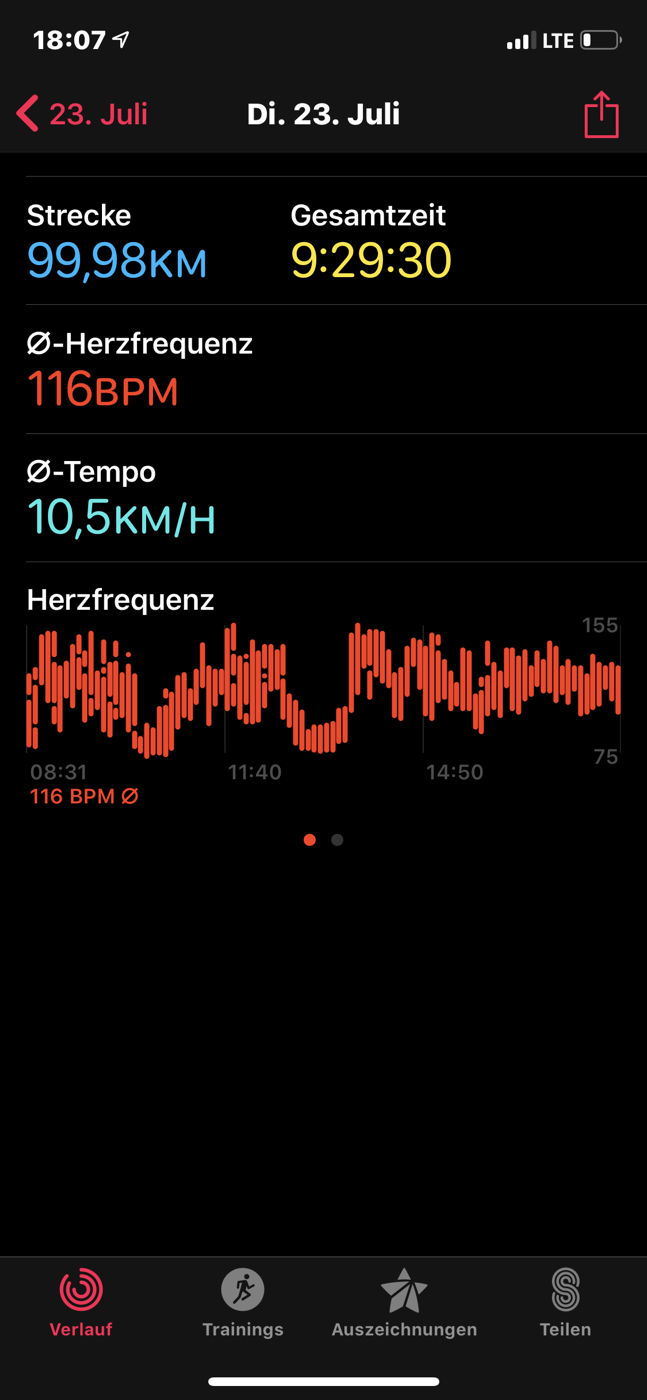Open the Auszeichnungen tab
Screen dimensions: 647x1400
tap(404, 1302)
